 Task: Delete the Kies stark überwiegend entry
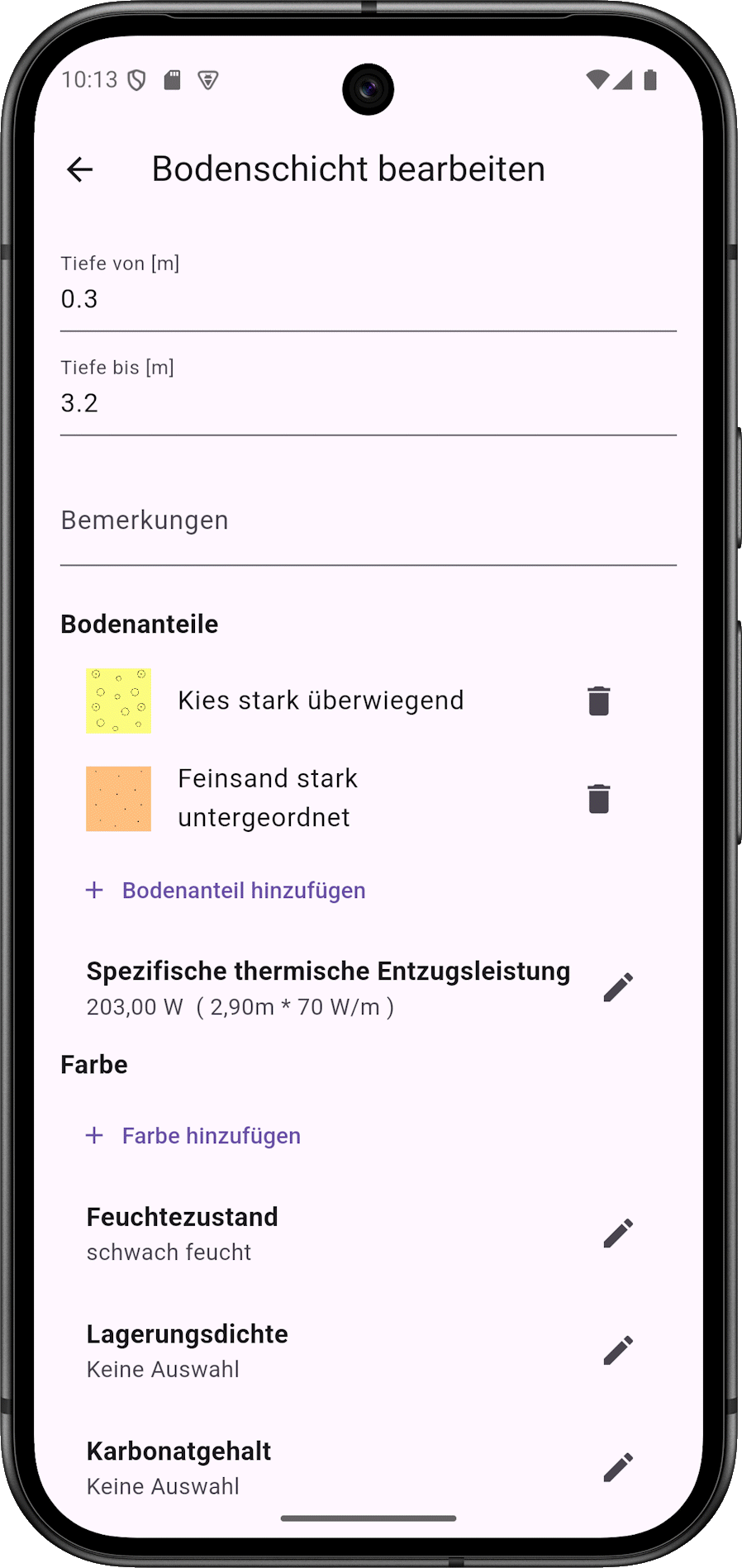[x=598, y=701]
